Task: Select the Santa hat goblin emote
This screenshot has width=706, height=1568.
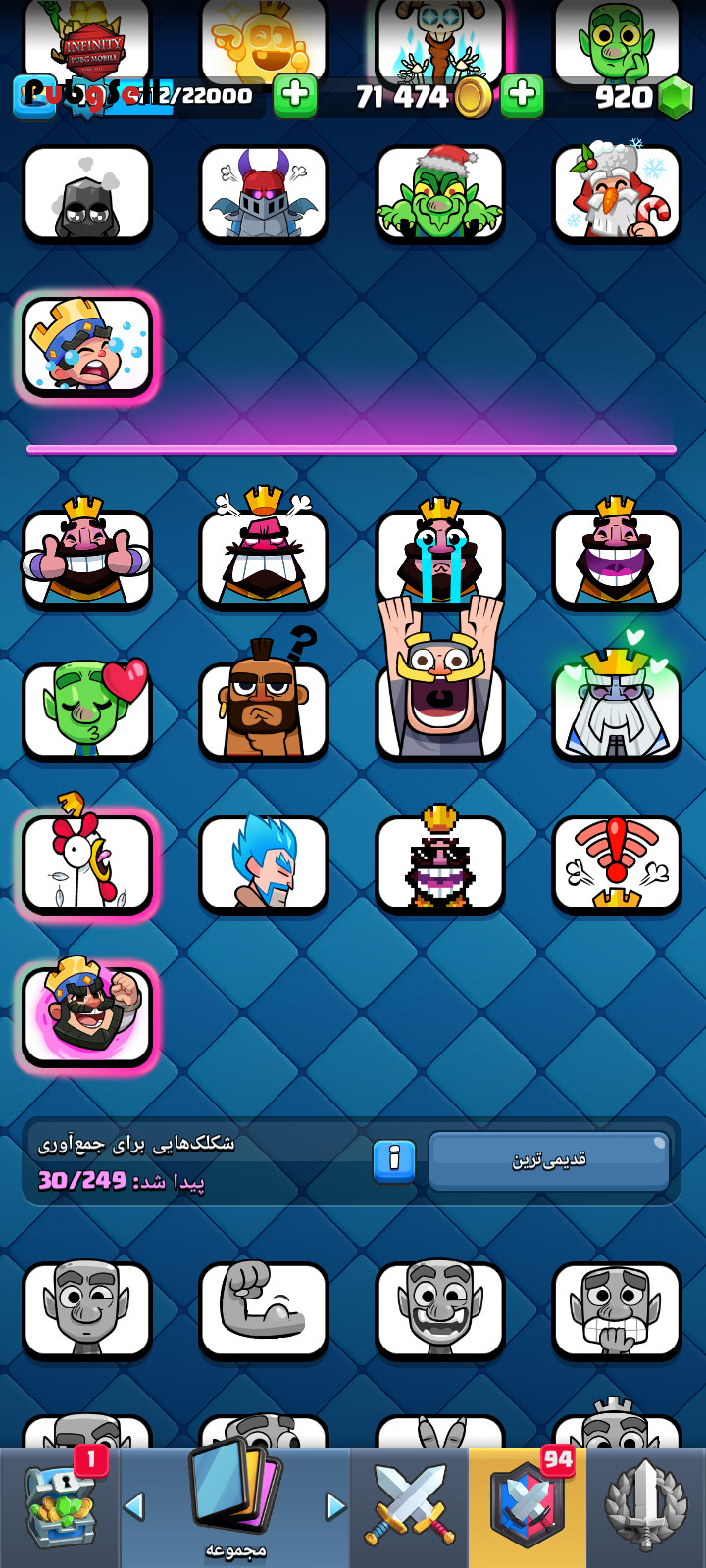Action: point(440,192)
